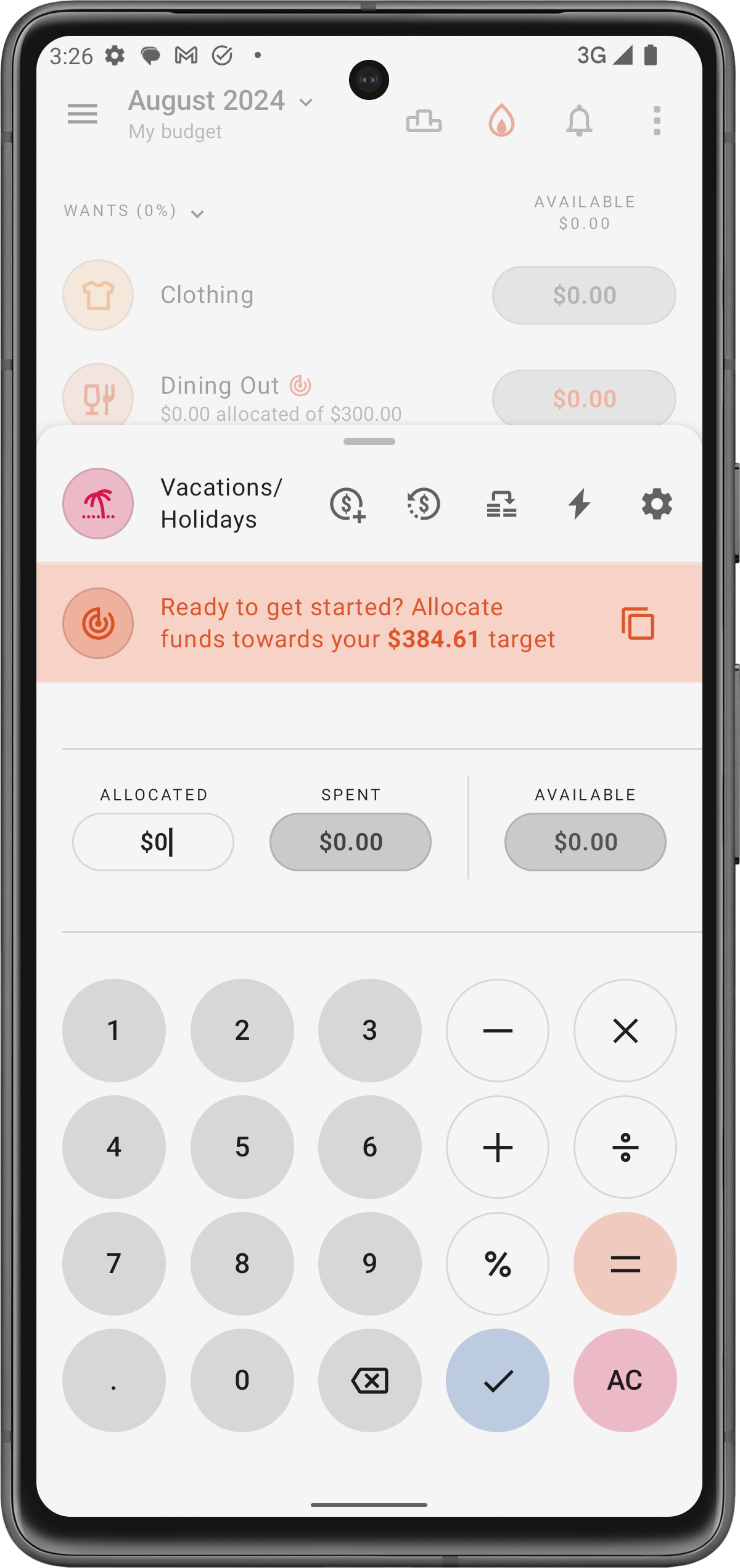The image size is (740, 1568).
Task: Tap the flame icon in the toolbar
Action: click(x=501, y=120)
